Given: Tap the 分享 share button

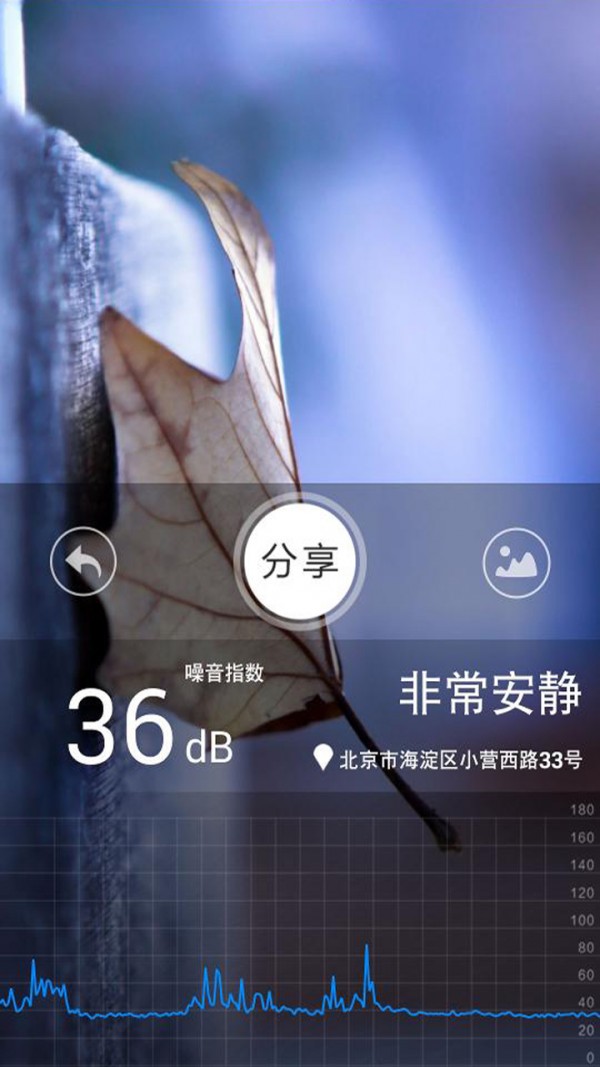Looking at the screenshot, I should pyautogui.click(x=300, y=562).
